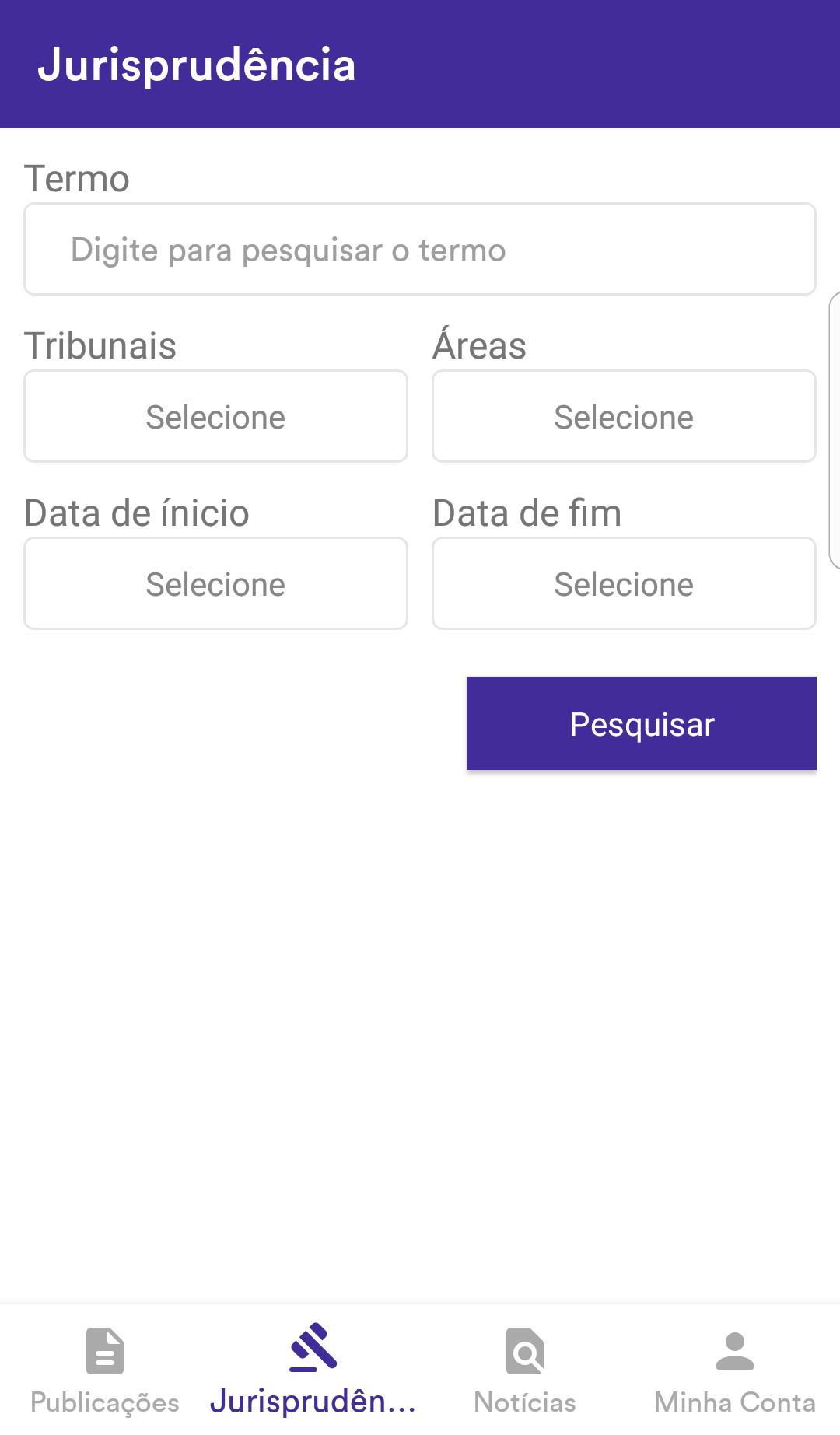Focus the Termo search text field
Screen dimensions: 840x1435
point(420,250)
